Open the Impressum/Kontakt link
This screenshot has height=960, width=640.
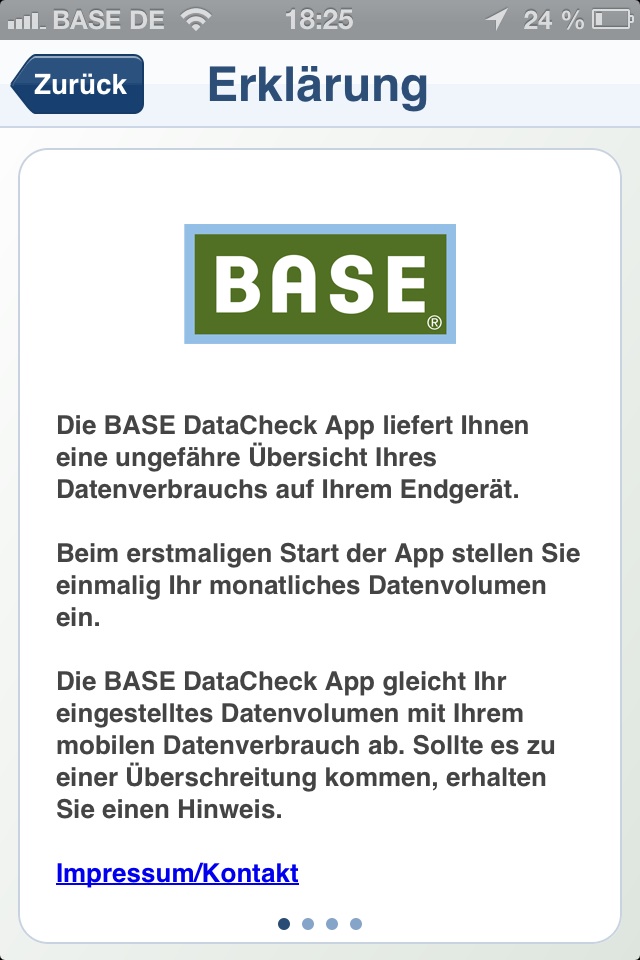pyautogui.click(x=177, y=873)
